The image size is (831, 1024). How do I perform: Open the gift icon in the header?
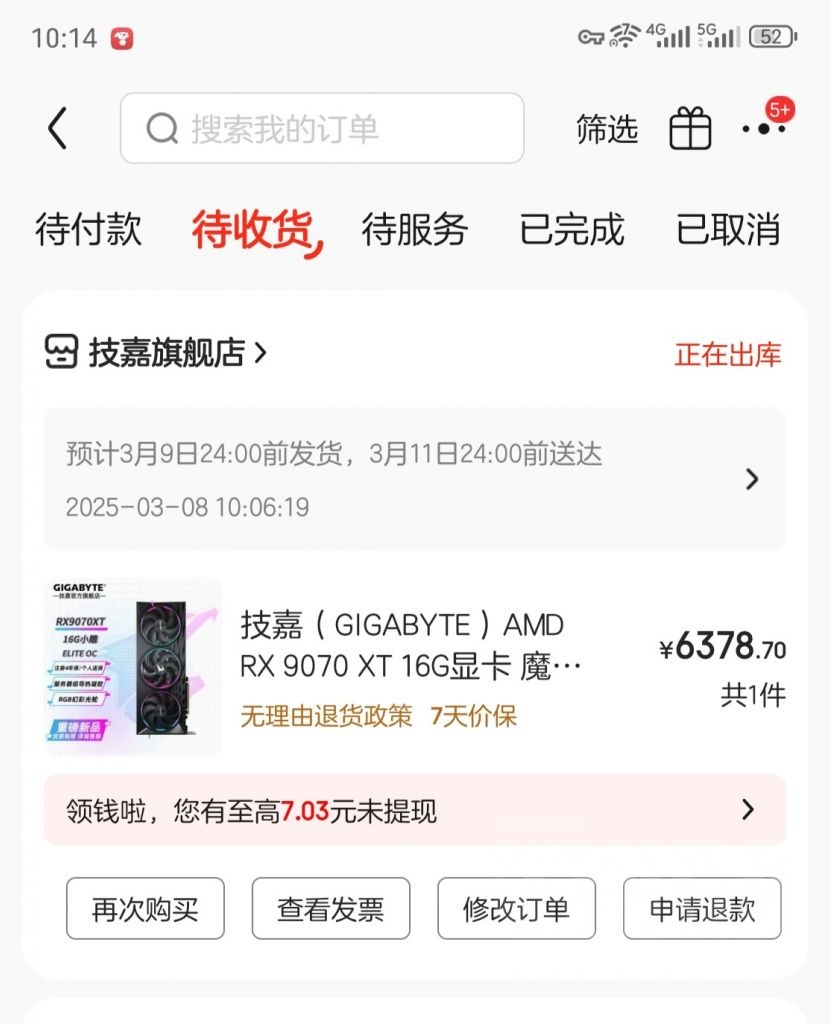(689, 128)
